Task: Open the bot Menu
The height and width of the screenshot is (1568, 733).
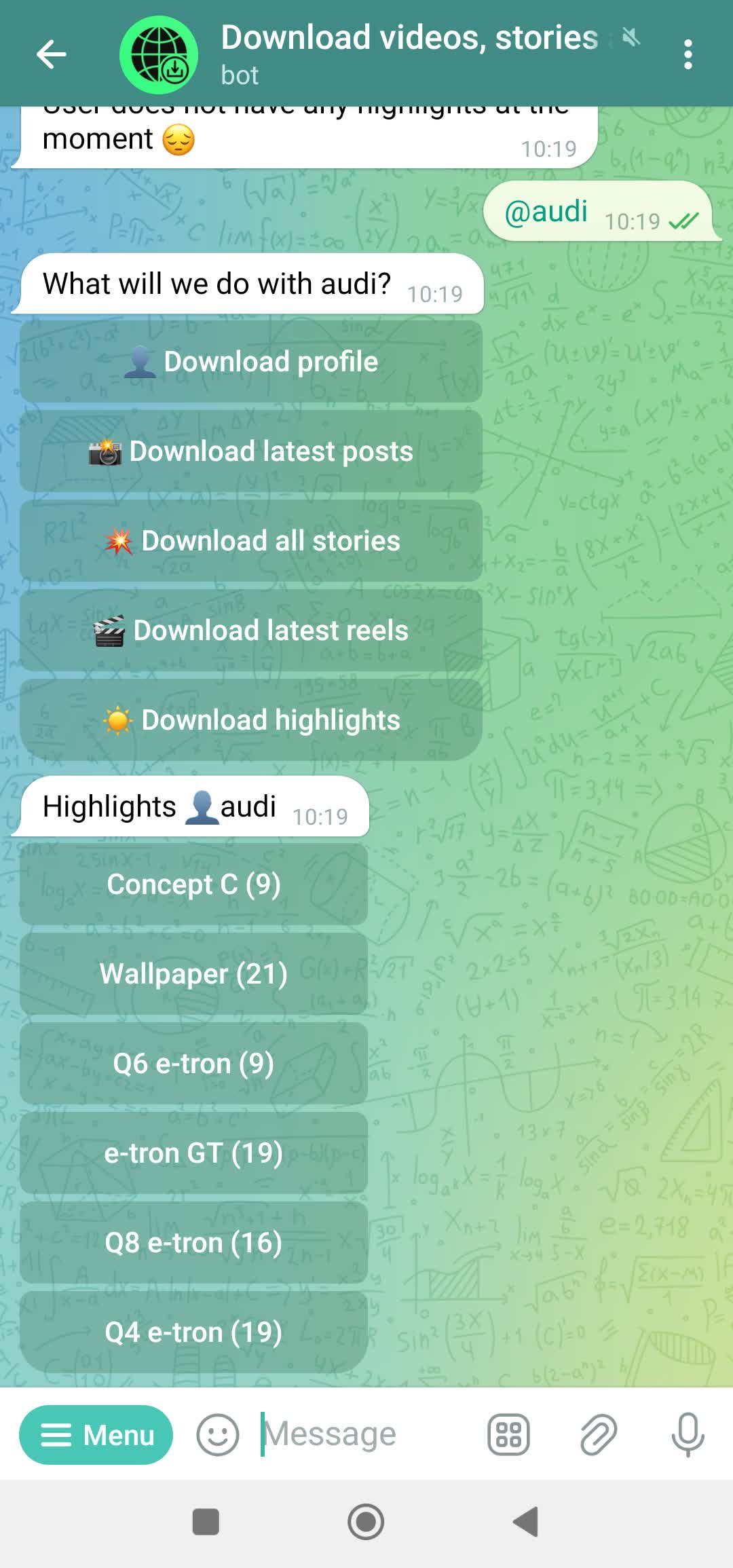Action: click(95, 1434)
